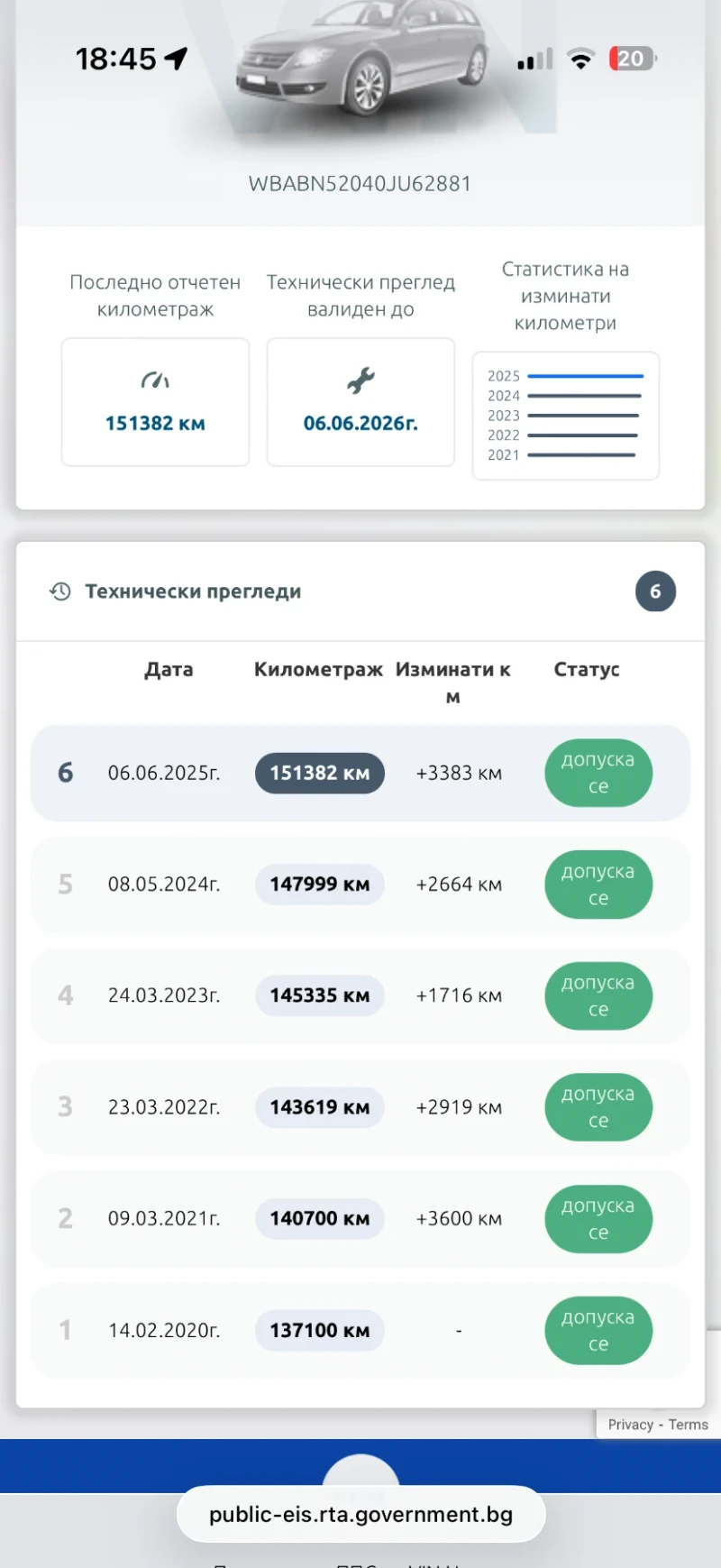
Task: Tap the dark badge showing 6 inspections
Action: click(655, 591)
